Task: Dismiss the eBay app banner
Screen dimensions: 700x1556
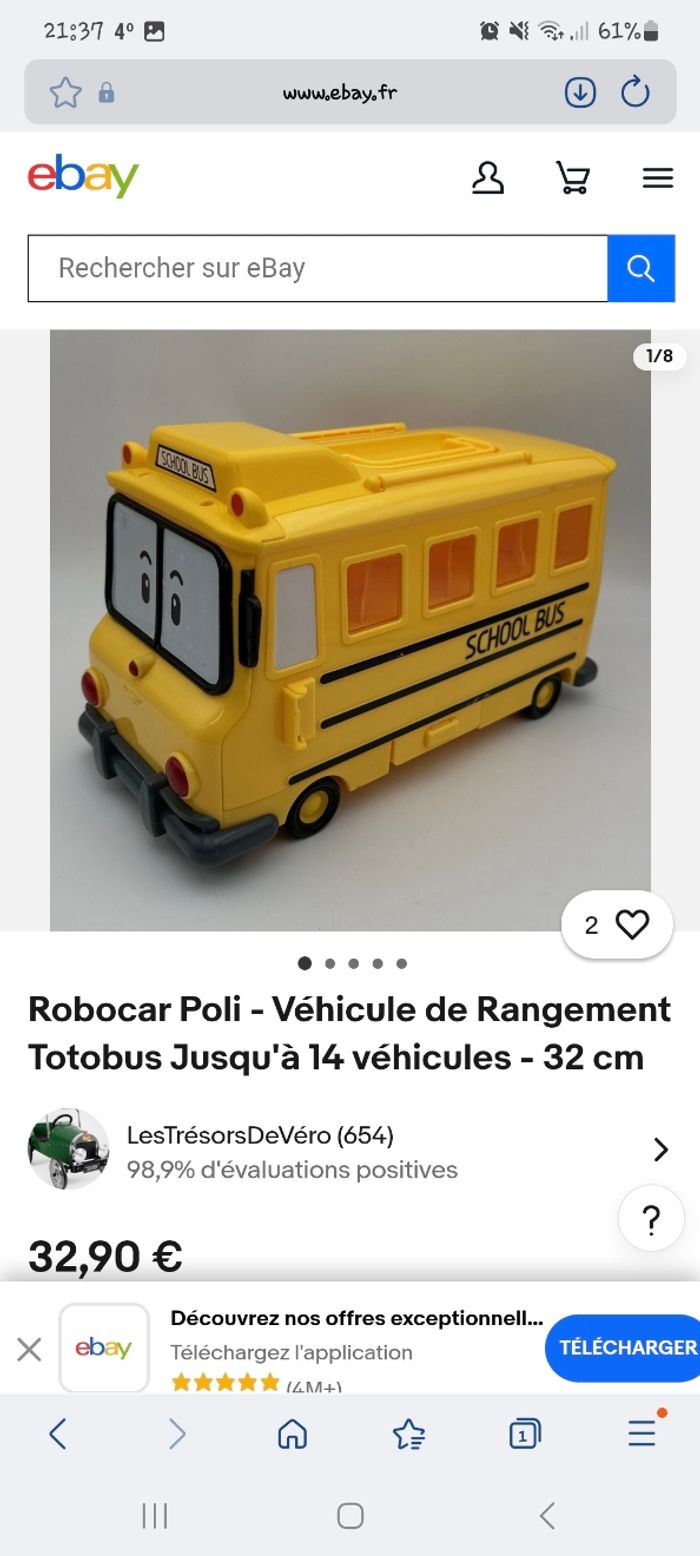Action: click(29, 1350)
